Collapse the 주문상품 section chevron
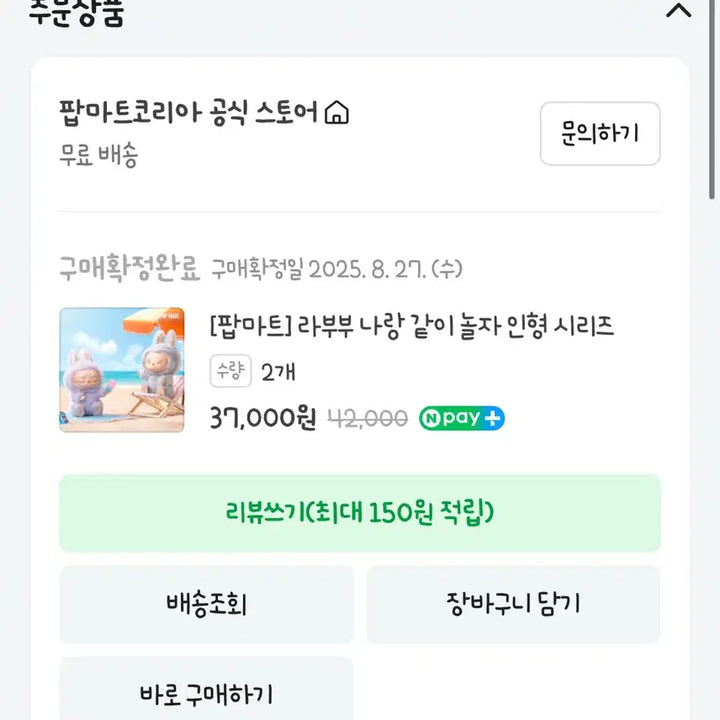Image resolution: width=720 pixels, height=720 pixels. pyautogui.click(x=678, y=11)
